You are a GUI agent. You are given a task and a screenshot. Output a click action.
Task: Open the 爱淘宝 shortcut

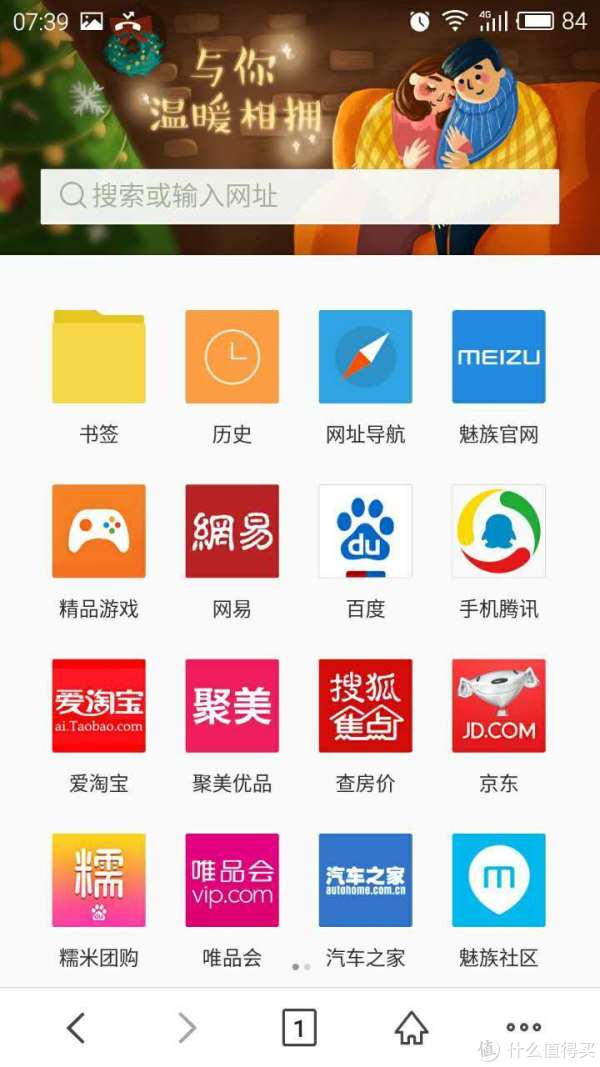pyautogui.click(x=99, y=706)
